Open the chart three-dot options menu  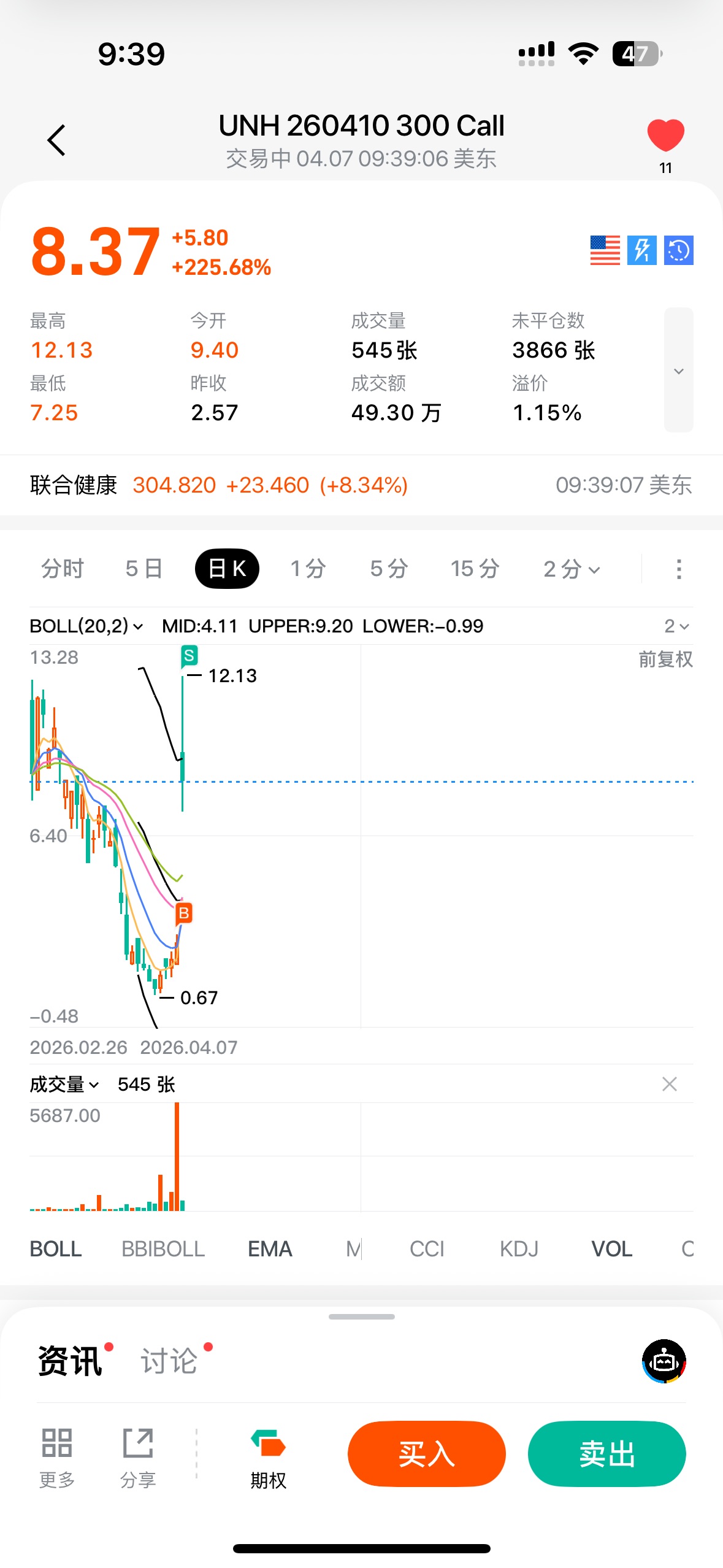tap(678, 569)
